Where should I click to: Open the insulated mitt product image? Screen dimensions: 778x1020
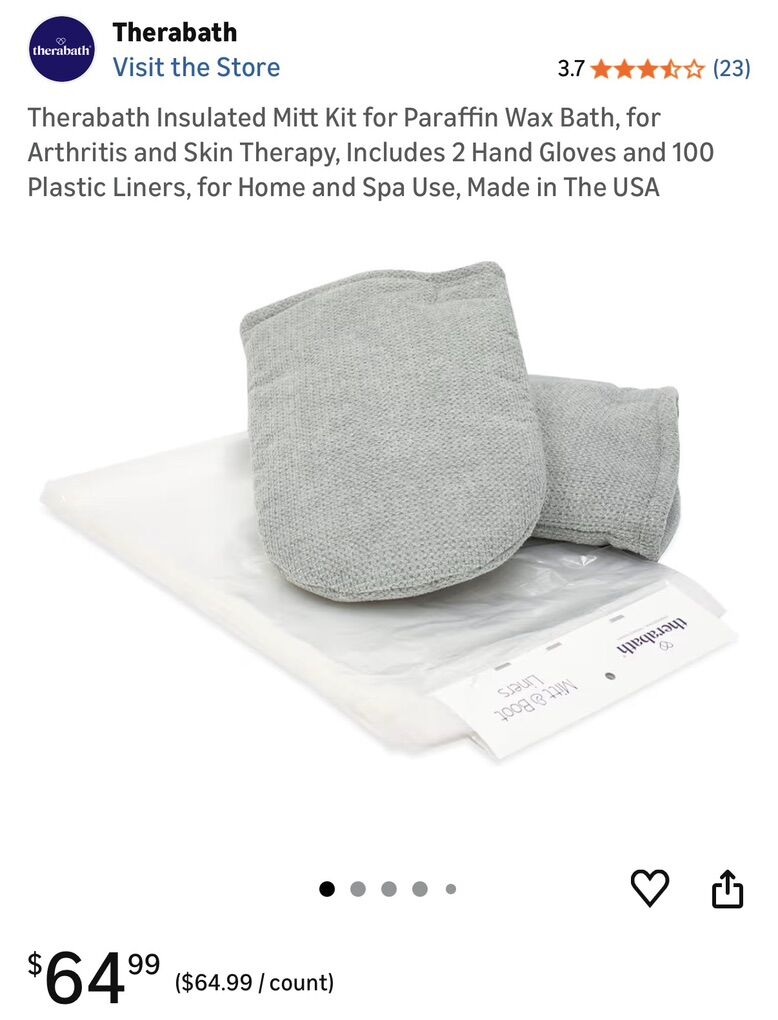[x=390, y=510]
